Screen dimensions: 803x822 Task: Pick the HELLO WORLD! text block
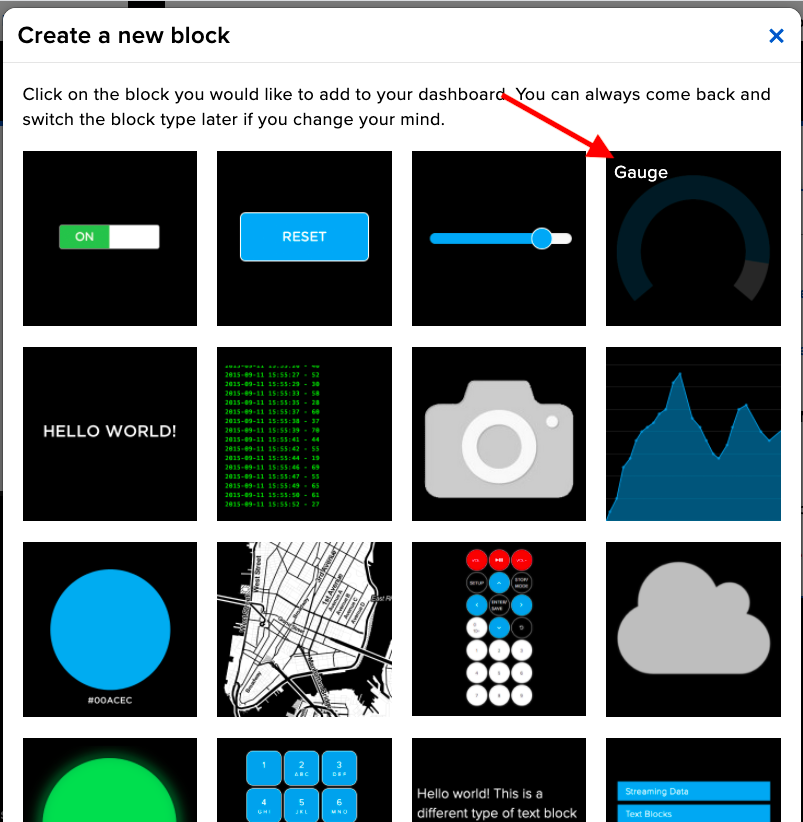(110, 433)
